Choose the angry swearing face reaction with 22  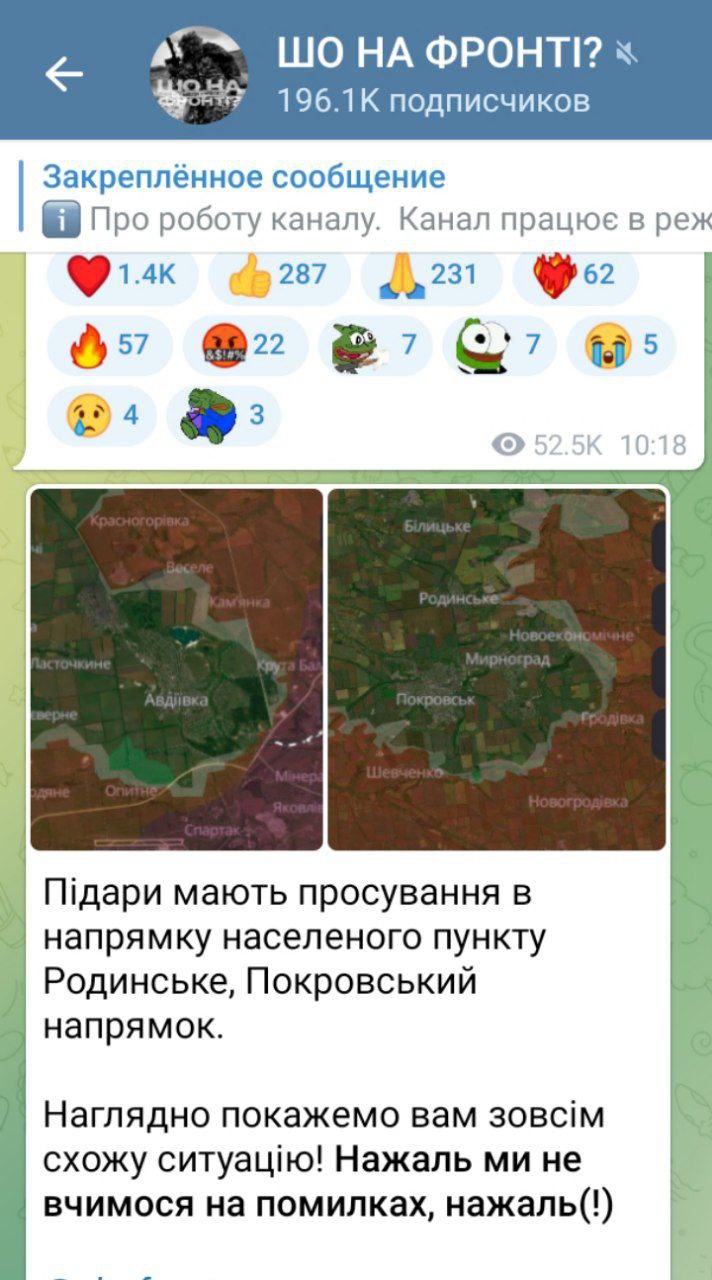(x=246, y=346)
